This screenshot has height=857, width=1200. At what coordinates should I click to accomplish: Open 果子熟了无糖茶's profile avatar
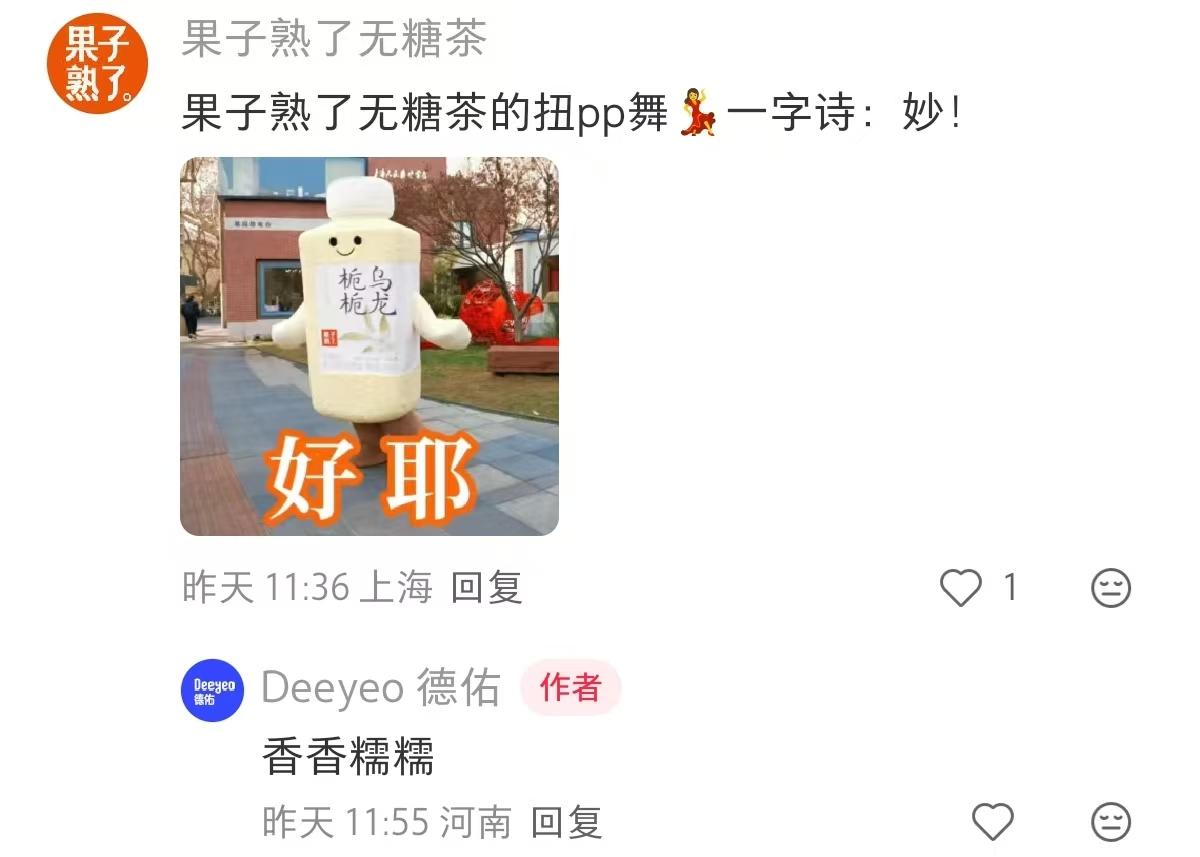97,63
